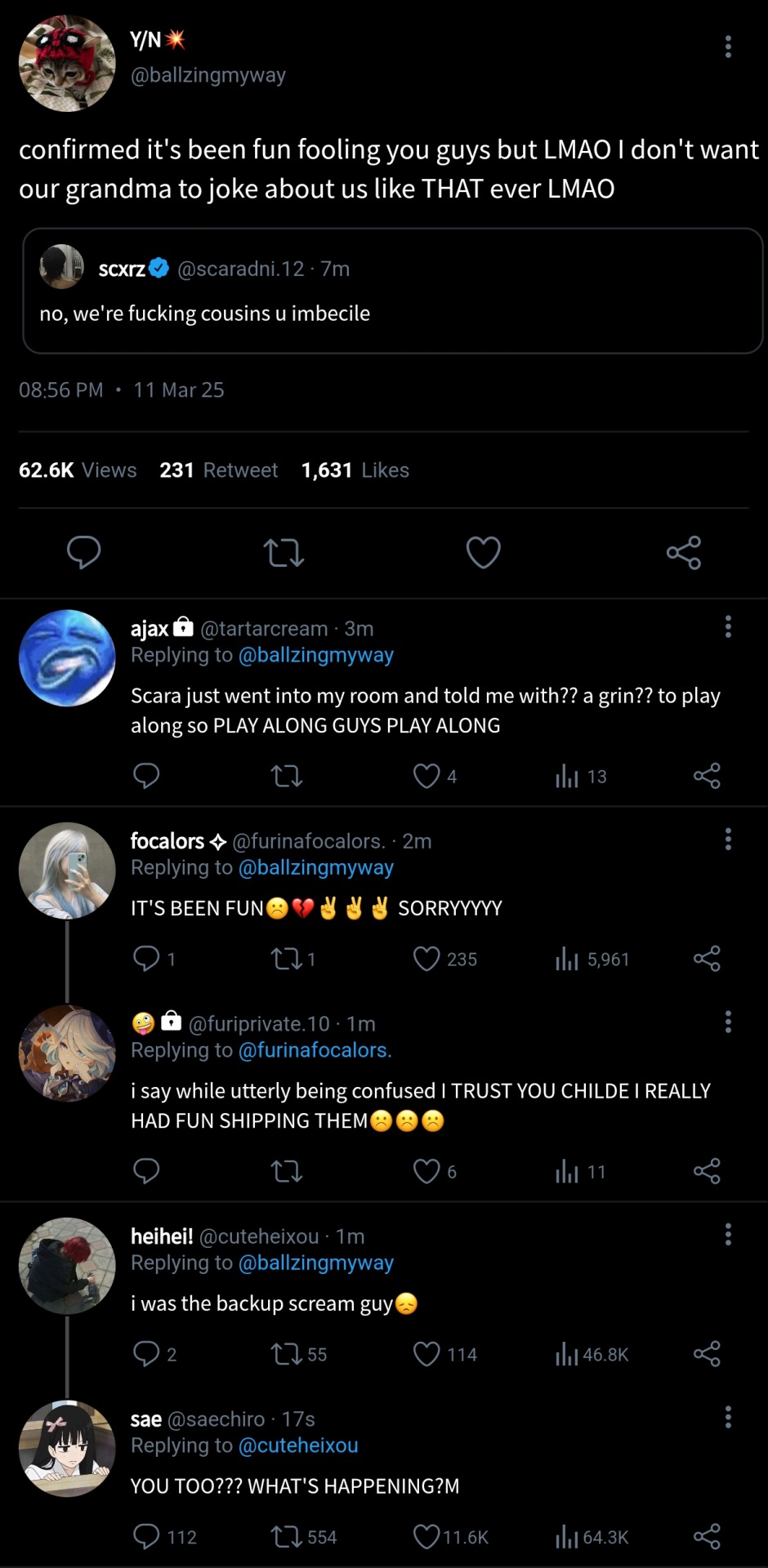
Task: Share heihei!'s backup scream guy reply
Action: tap(706, 1354)
